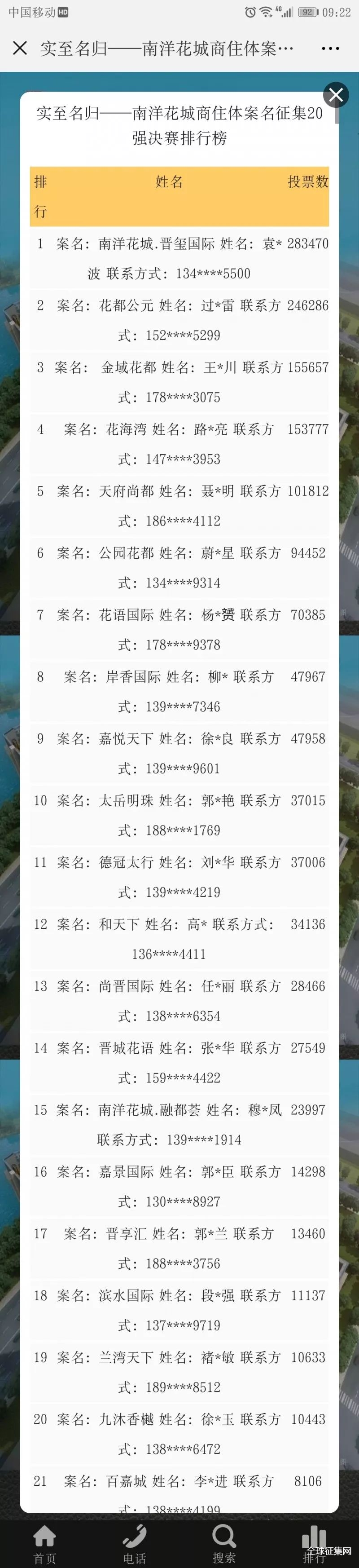Viewport: 359px width, 1568px height.
Task: Open the 排行 ranking tab
Action: click(314, 1544)
